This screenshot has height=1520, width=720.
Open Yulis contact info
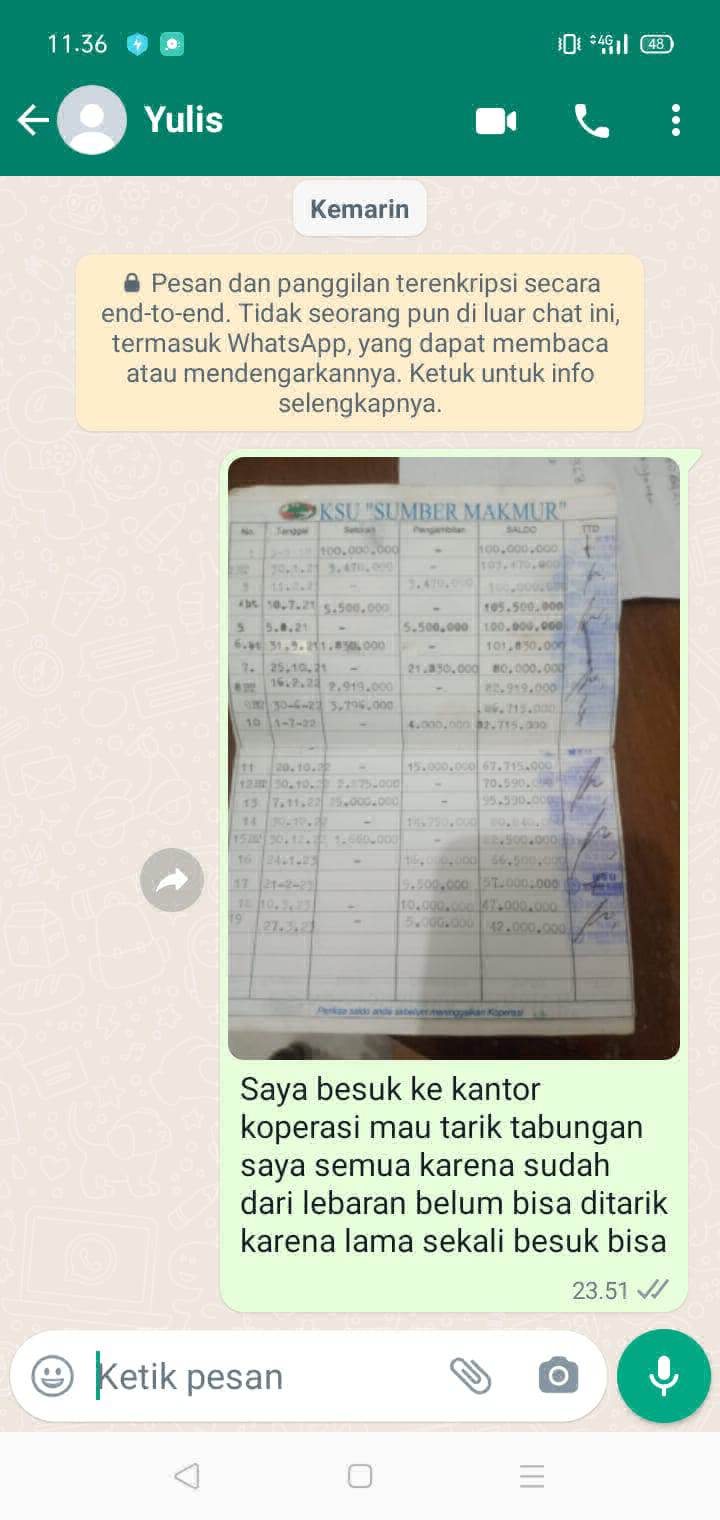click(x=183, y=120)
